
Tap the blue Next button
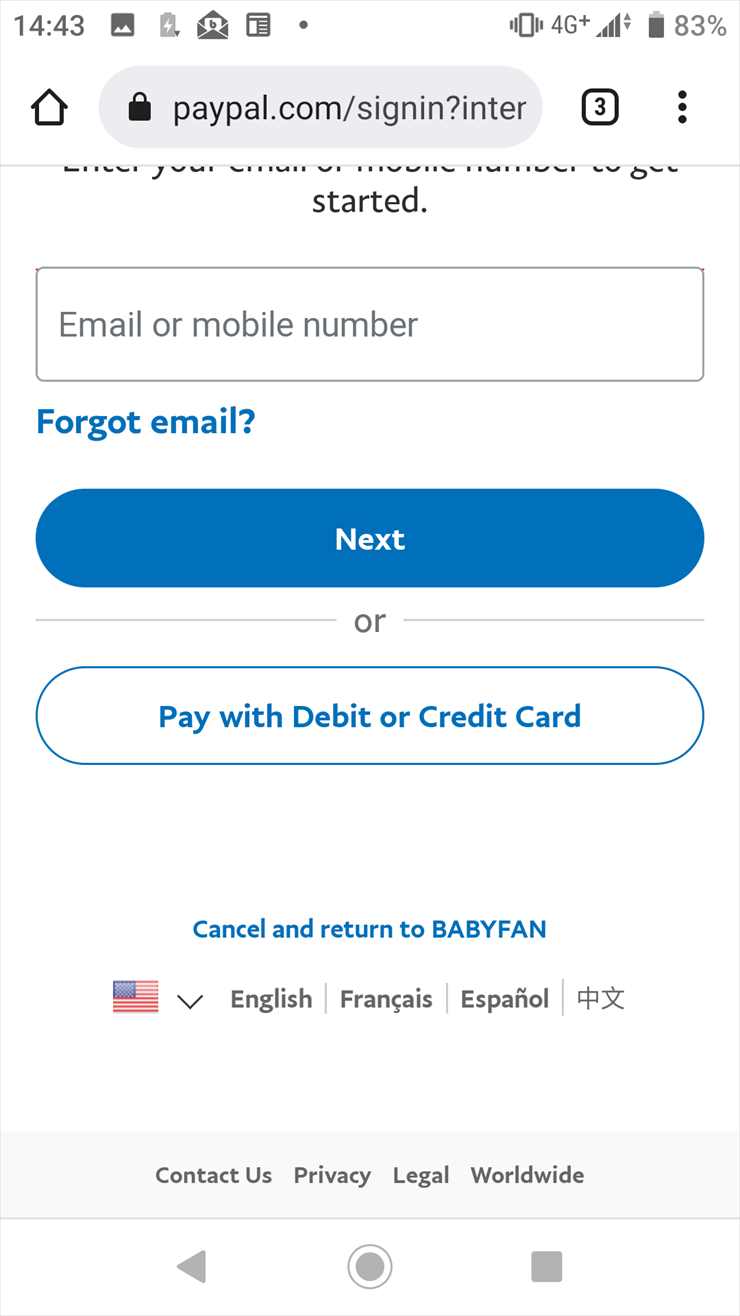[370, 538]
